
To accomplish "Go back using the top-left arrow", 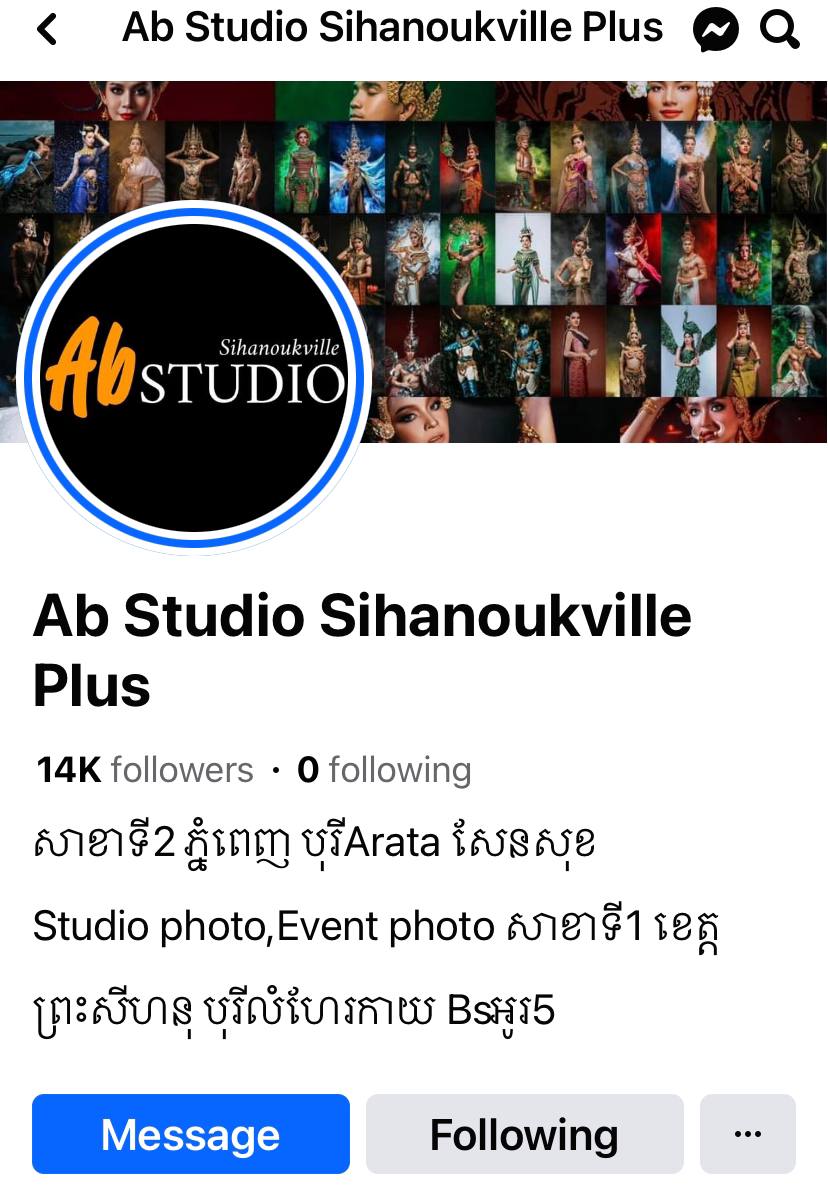I will click(x=47, y=30).
